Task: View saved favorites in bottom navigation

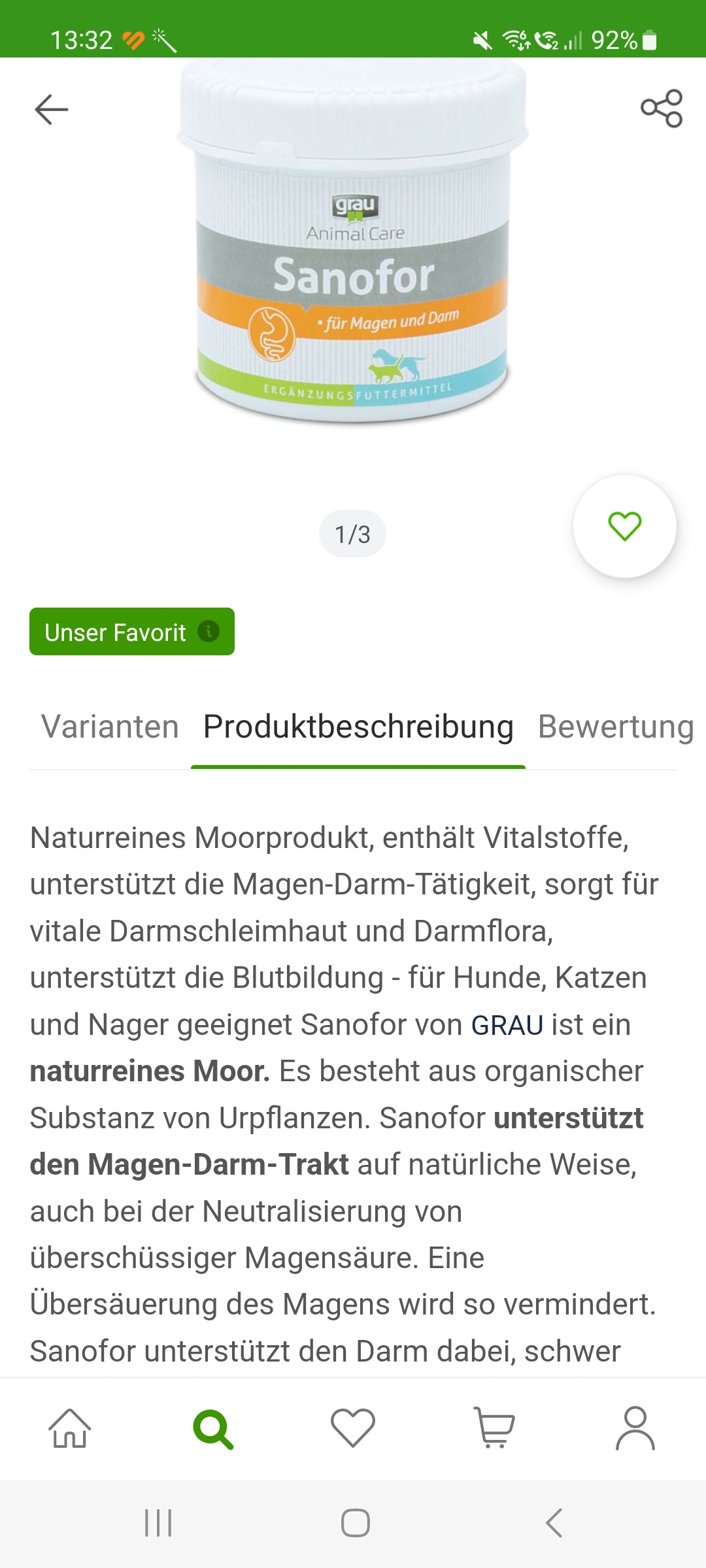Action: (x=353, y=1428)
